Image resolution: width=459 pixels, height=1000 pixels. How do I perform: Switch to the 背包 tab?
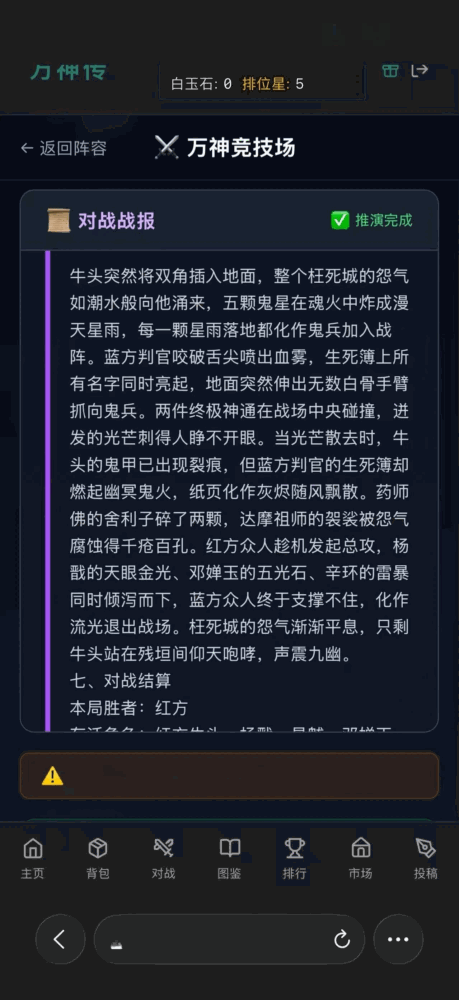point(98,859)
